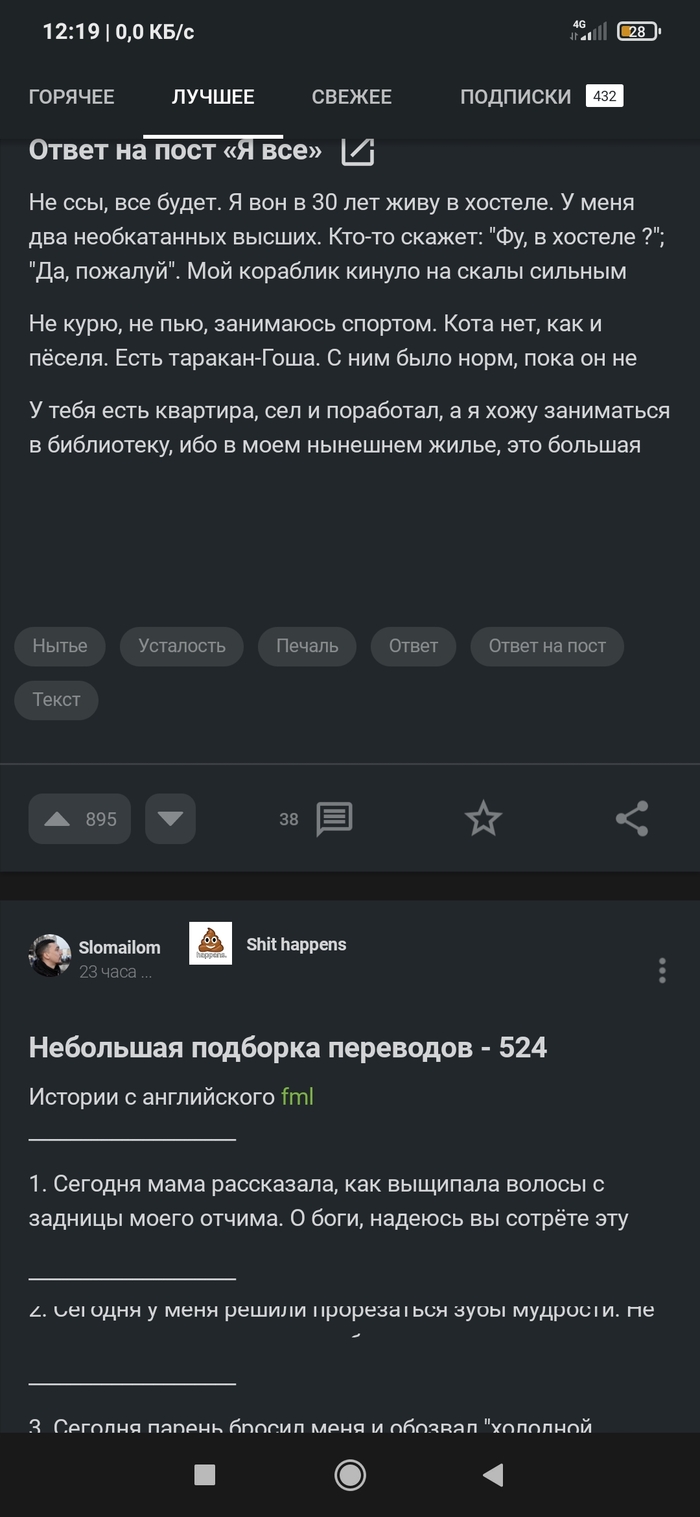Downvote the hostel reply post
Viewport: 700px width, 1517px height.
click(x=170, y=819)
